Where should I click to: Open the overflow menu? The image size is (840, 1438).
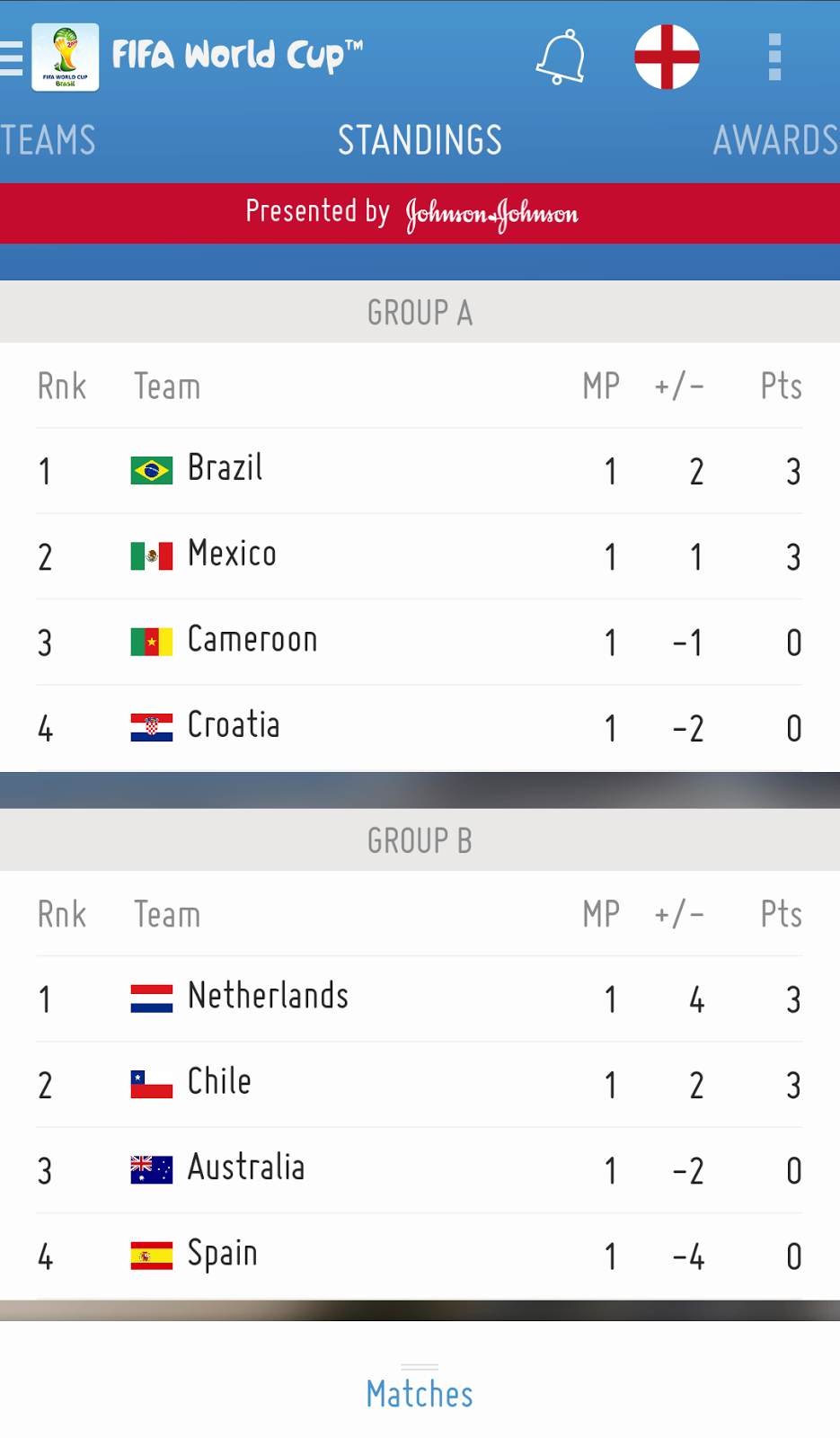coord(774,58)
